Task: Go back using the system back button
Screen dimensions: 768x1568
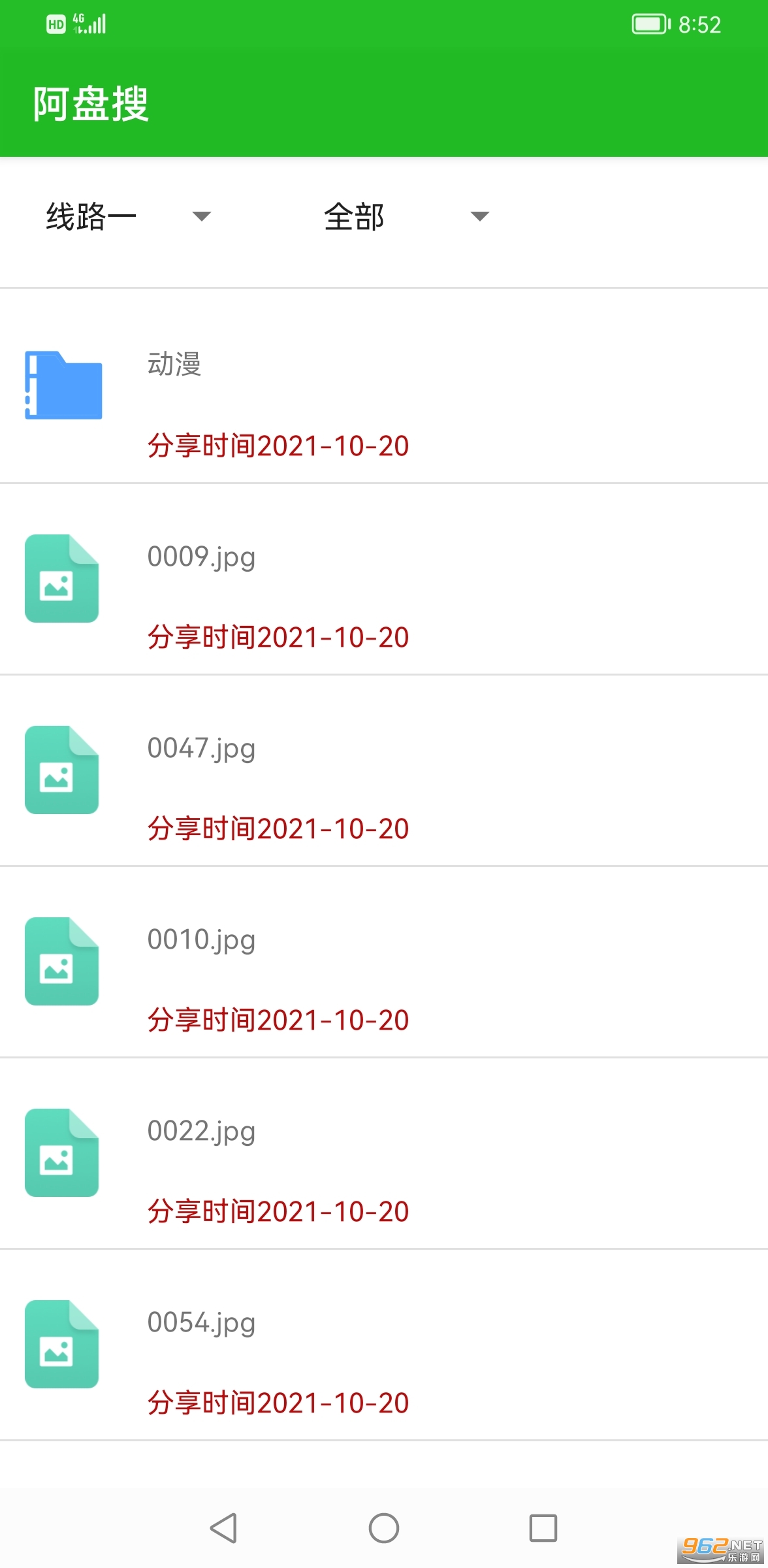Action: pos(223,1528)
